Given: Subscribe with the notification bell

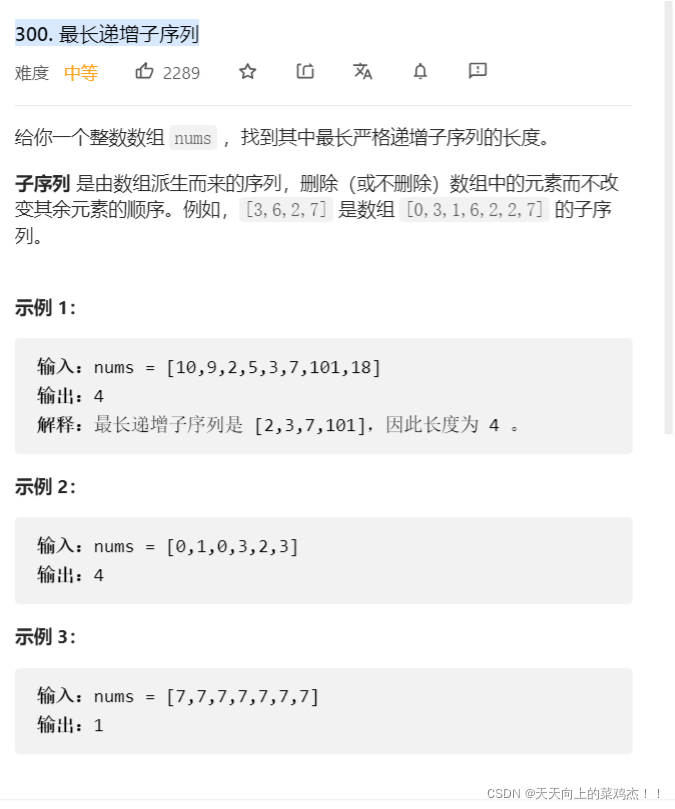Looking at the screenshot, I should click(x=420, y=71).
